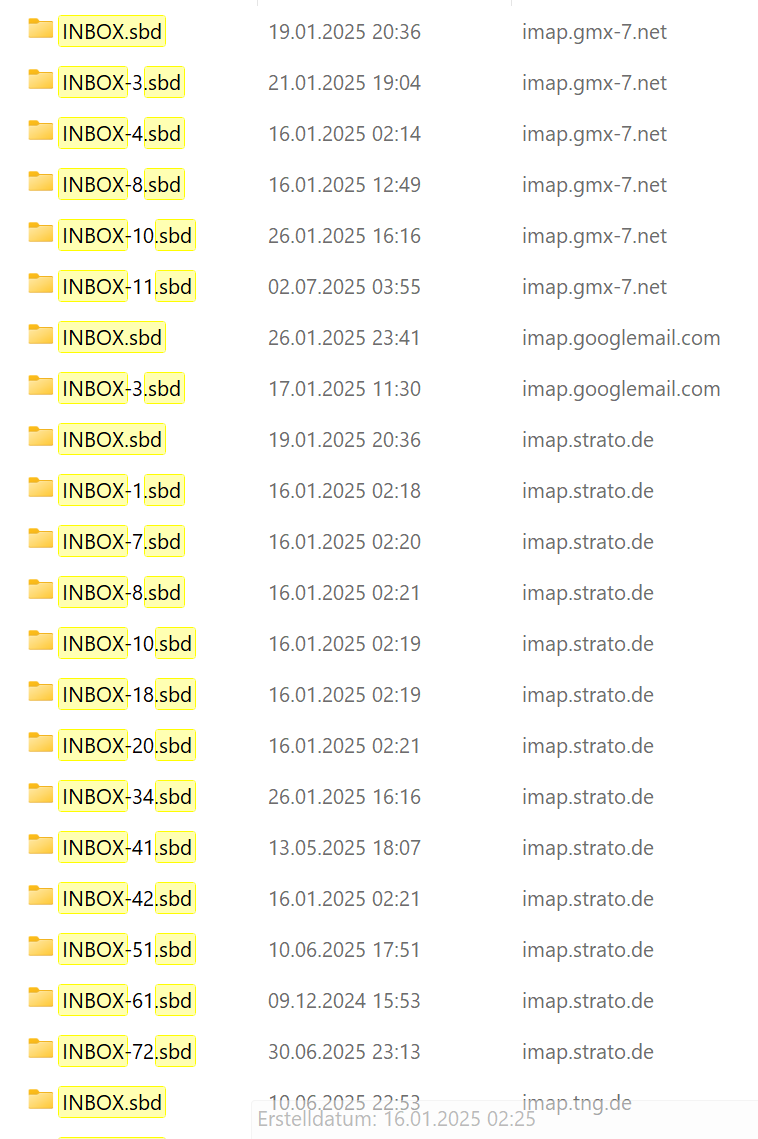Open INBOX.sbd folder dated 19.01.2025 on imap.gmx-7.net
758x1139 pixels.
point(111,32)
